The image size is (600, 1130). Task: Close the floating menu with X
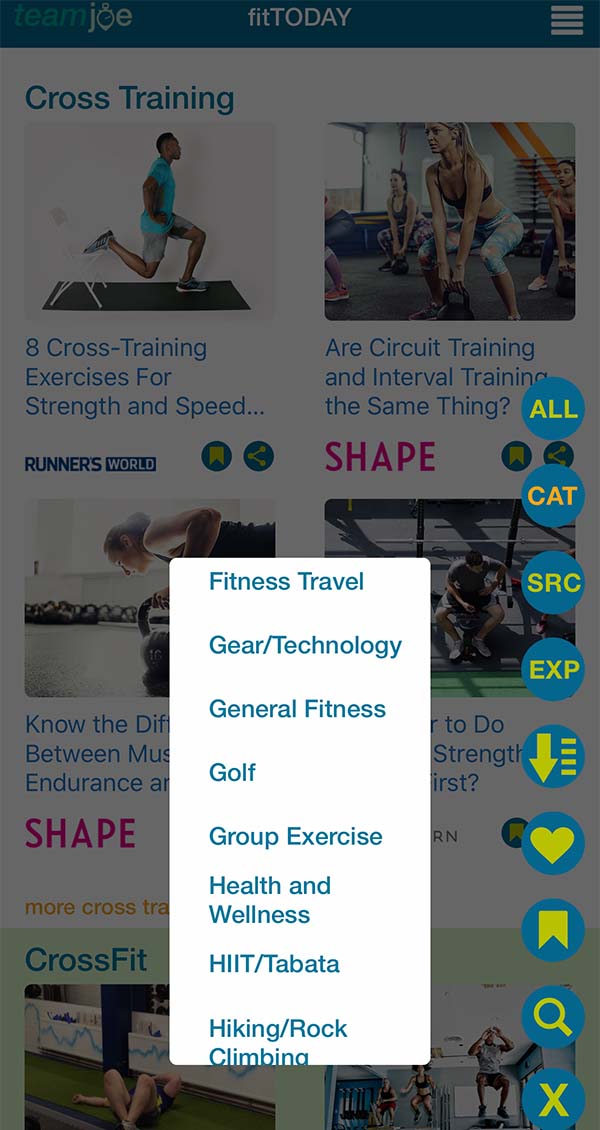tap(553, 1100)
